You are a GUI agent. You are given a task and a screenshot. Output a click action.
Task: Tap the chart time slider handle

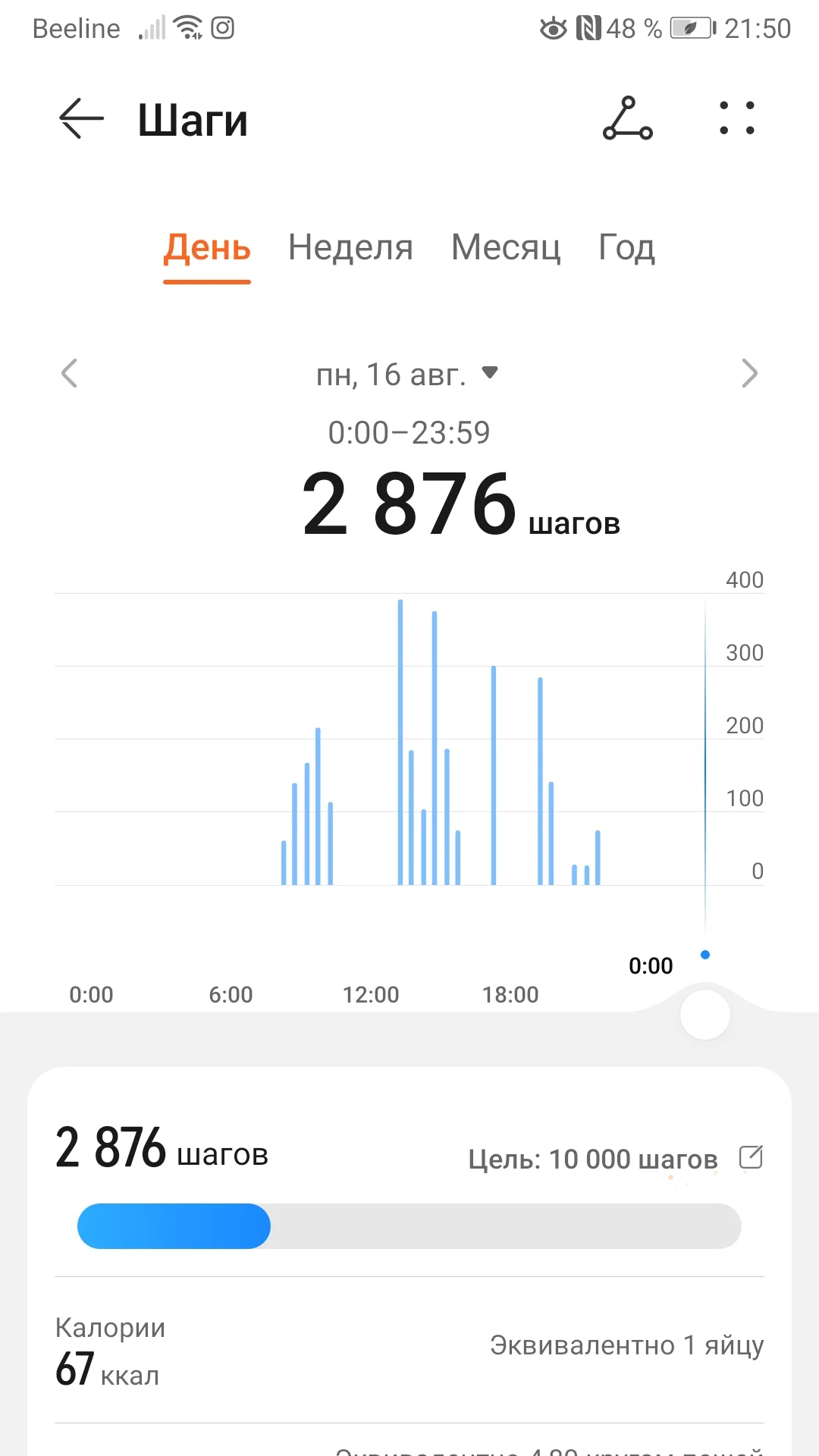tap(705, 1015)
